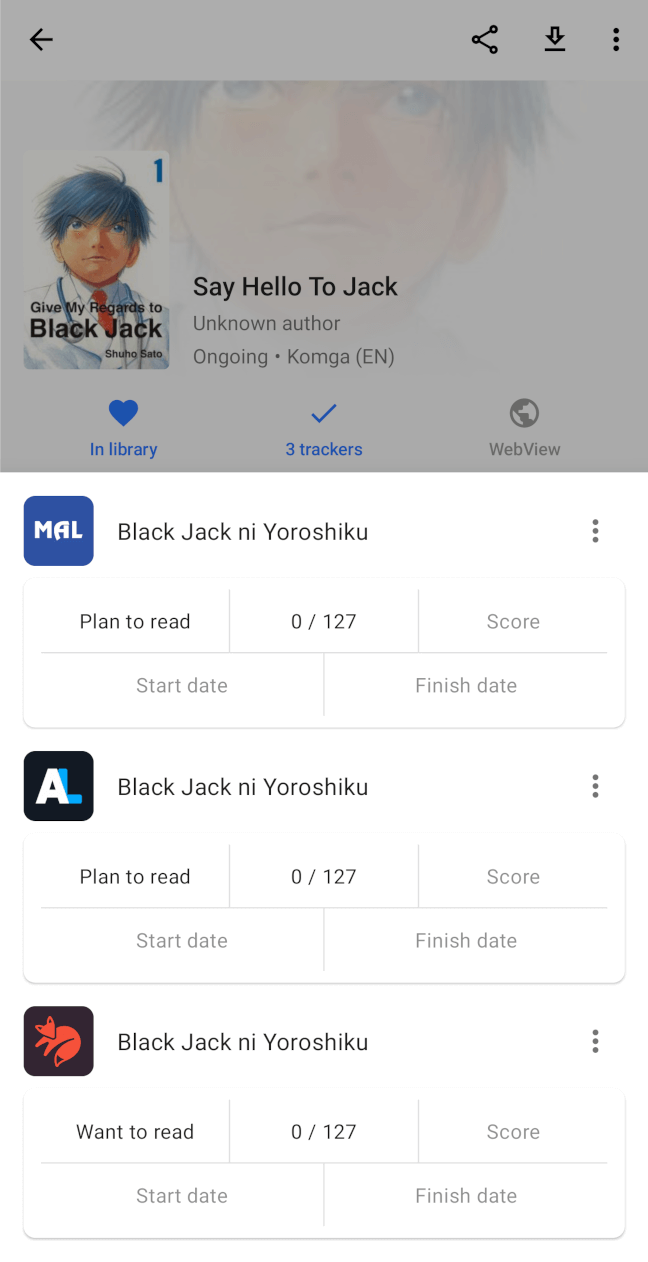
Task: Pick a finish date for AniList
Action: tap(466, 940)
